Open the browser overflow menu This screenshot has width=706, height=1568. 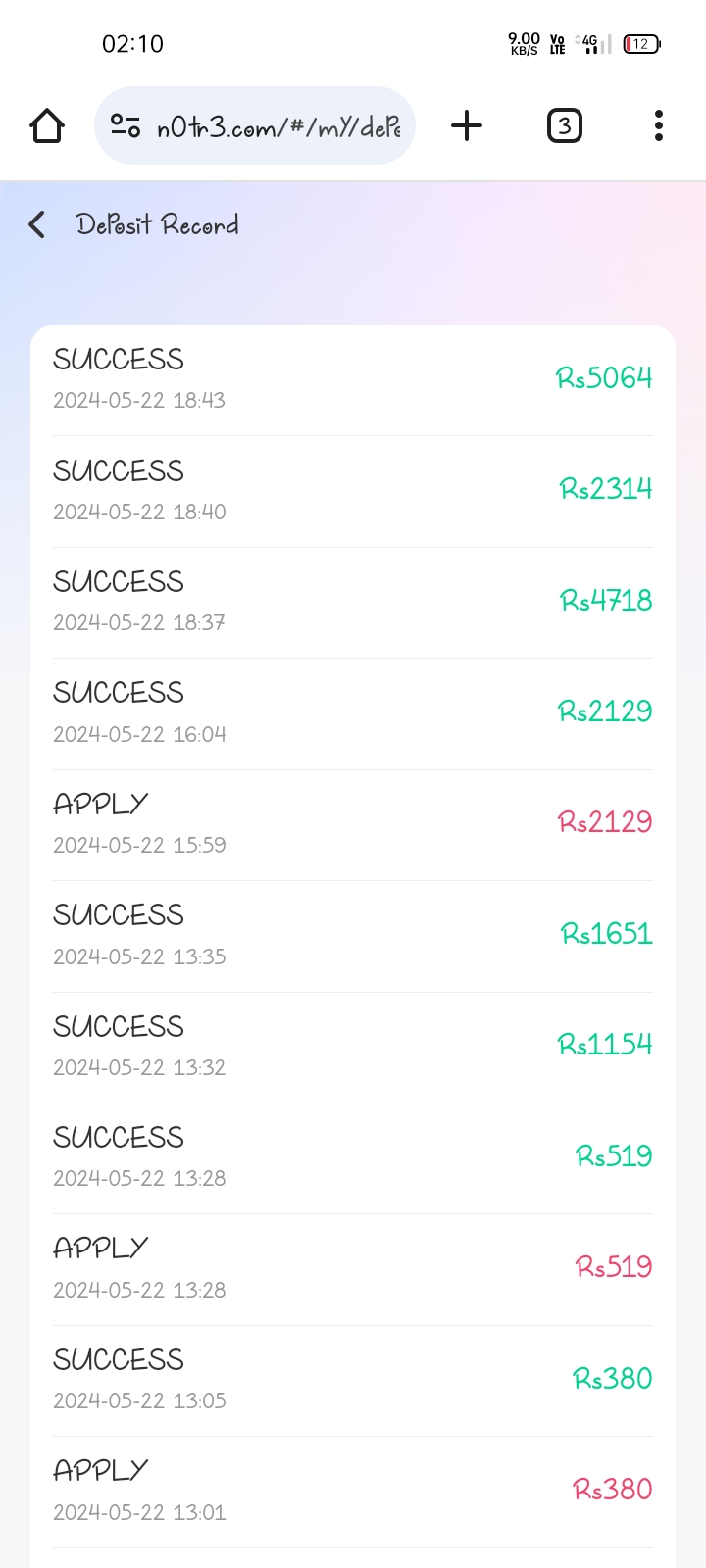(659, 125)
